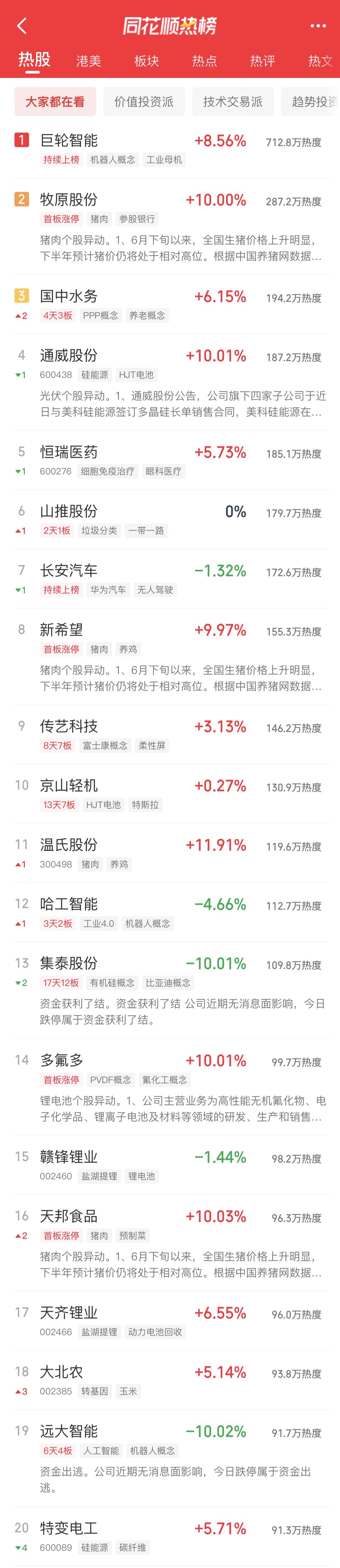
Task: Switch to the 板块 tab
Action: (146, 61)
